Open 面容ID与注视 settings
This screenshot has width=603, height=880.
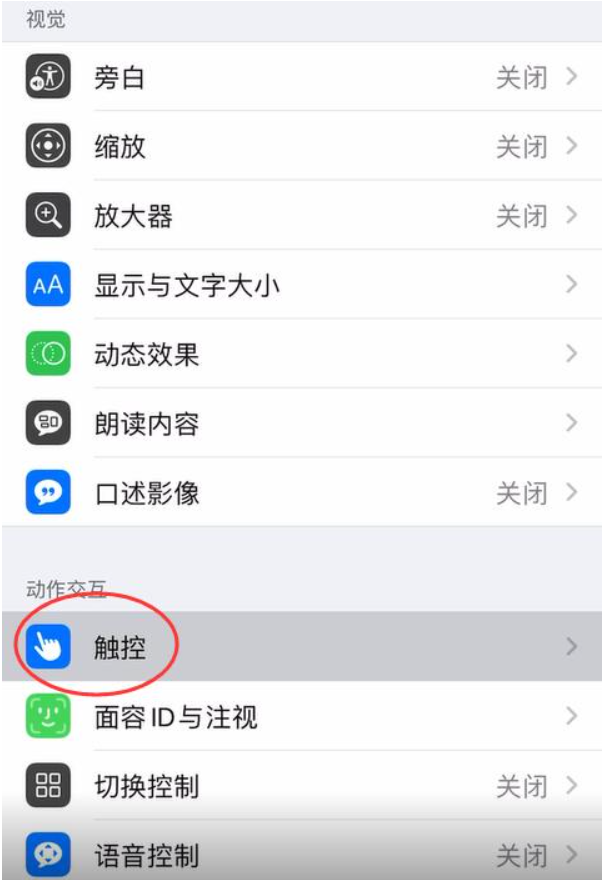(x=300, y=716)
